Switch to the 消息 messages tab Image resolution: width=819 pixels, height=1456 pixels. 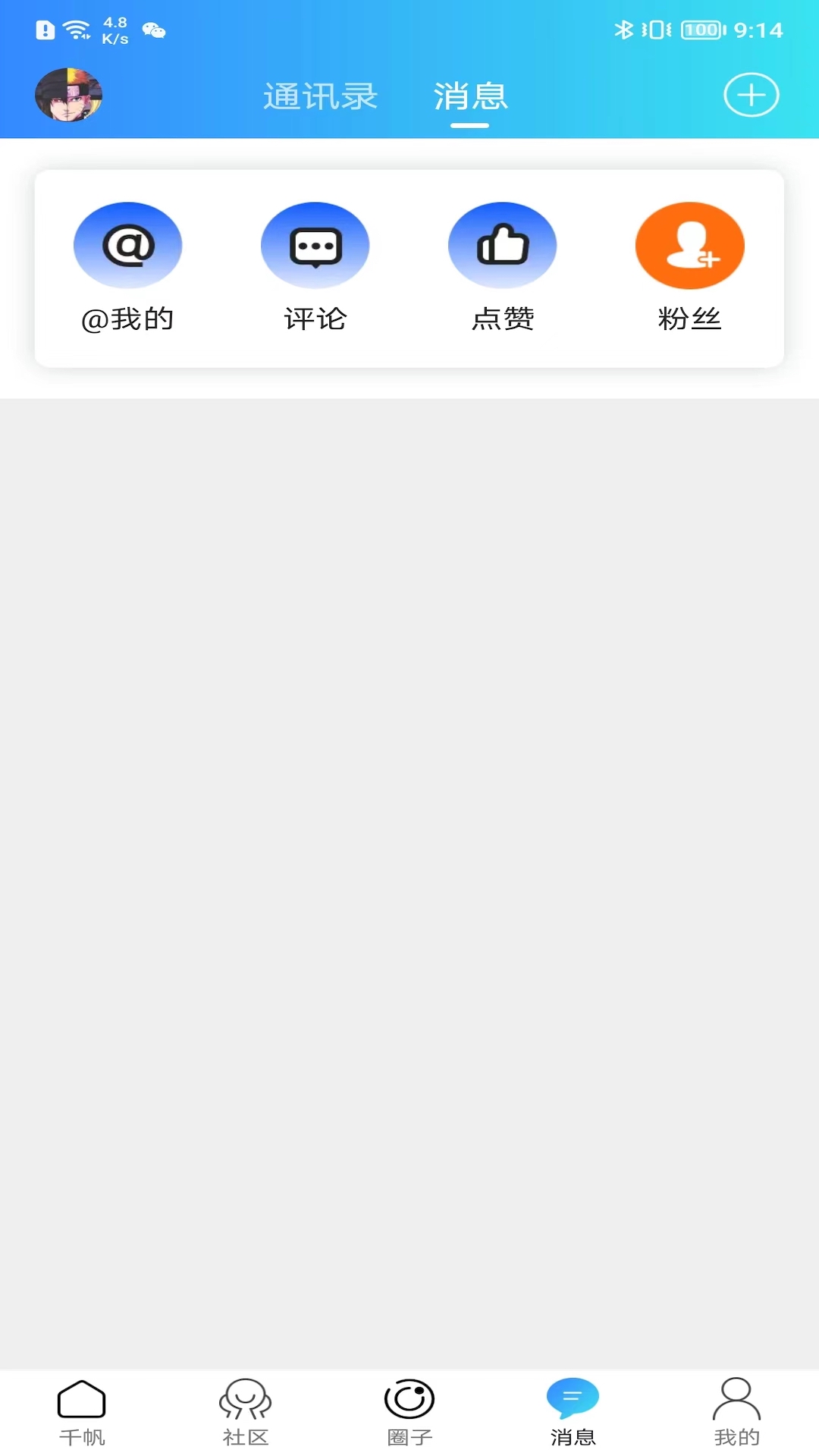click(469, 96)
